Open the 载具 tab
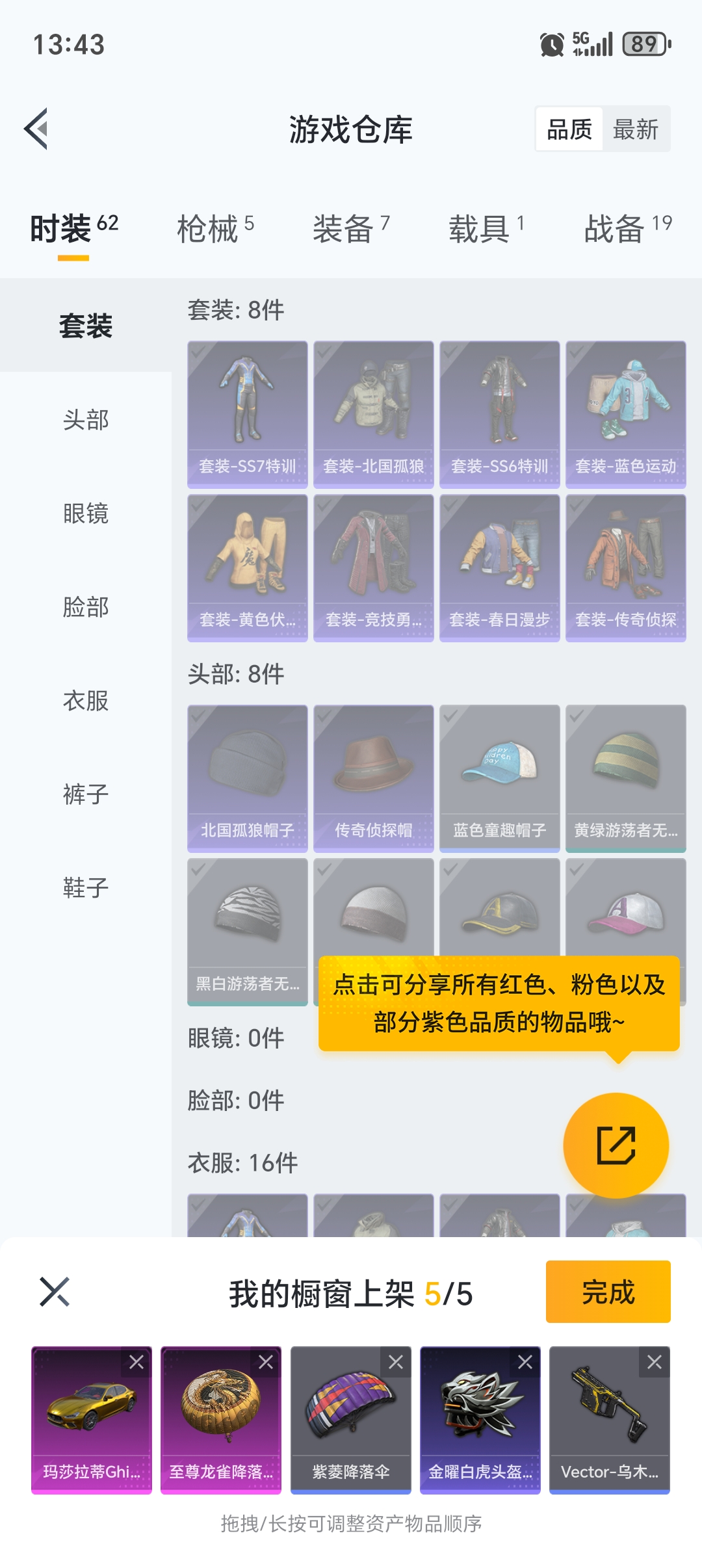702x1568 pixels. tap(486, 229)
